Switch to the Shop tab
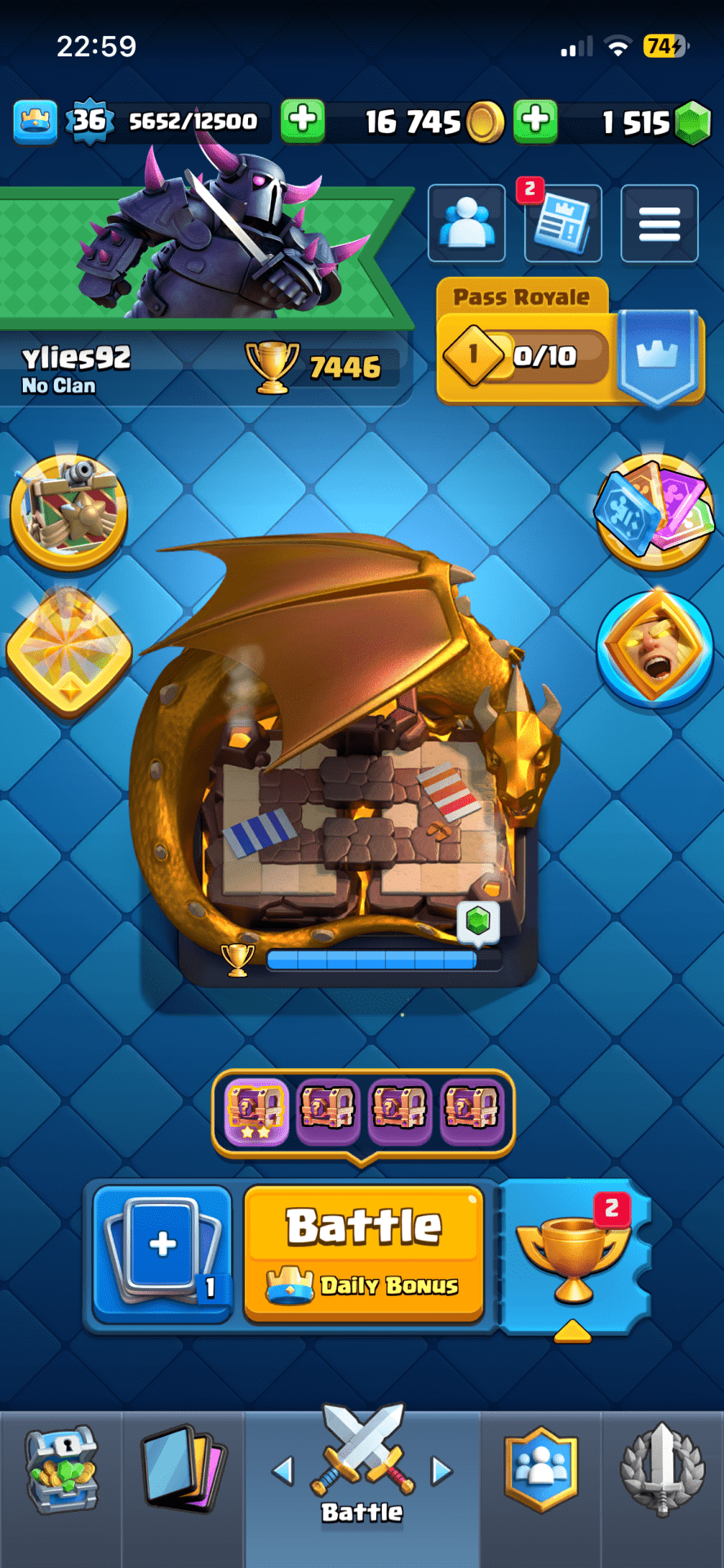 pyautogui.click(x=61, y=1472)
